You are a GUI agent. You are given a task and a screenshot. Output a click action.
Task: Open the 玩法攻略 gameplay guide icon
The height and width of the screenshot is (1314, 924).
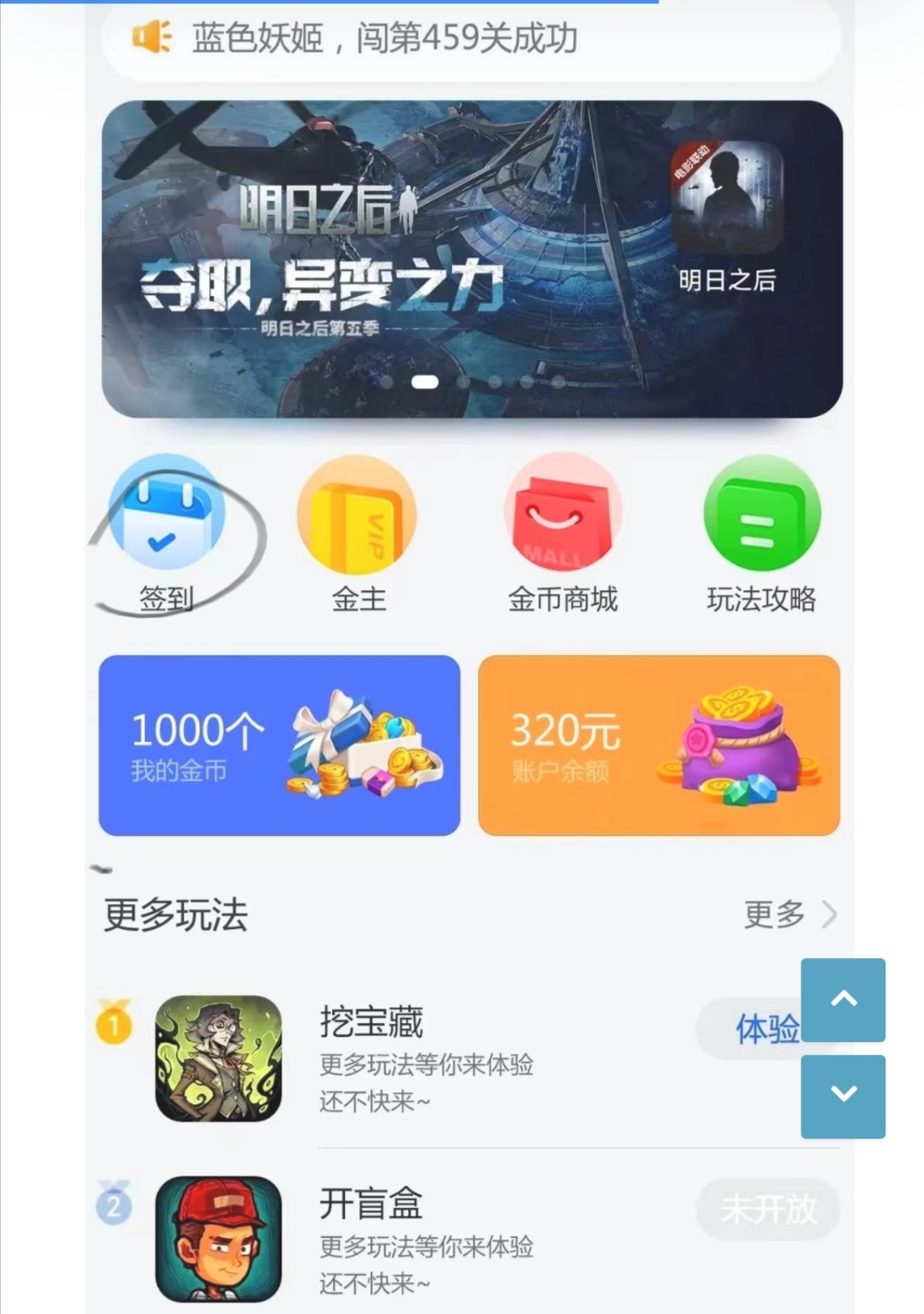point(761,513)
